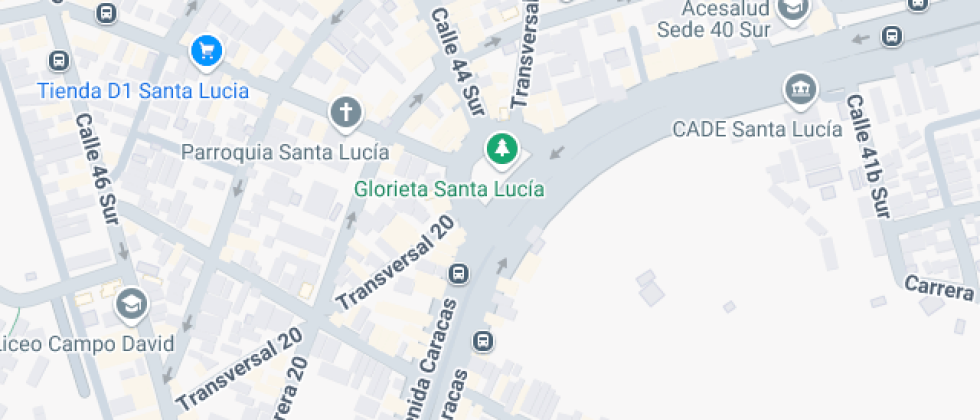The height and width of the screenshot is (420, 980).
Task: Open the CADE Santa Lucía place marker
Action: pos(802,91)
